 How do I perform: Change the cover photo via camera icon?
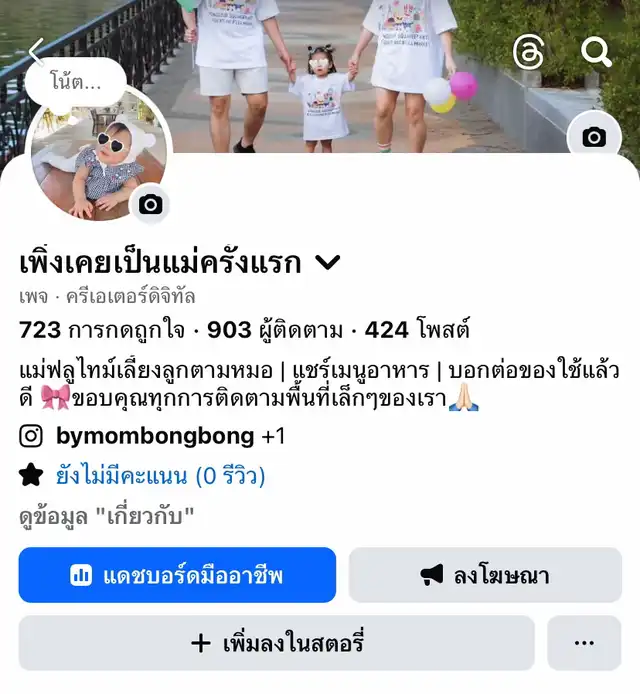tap(595, 137)
